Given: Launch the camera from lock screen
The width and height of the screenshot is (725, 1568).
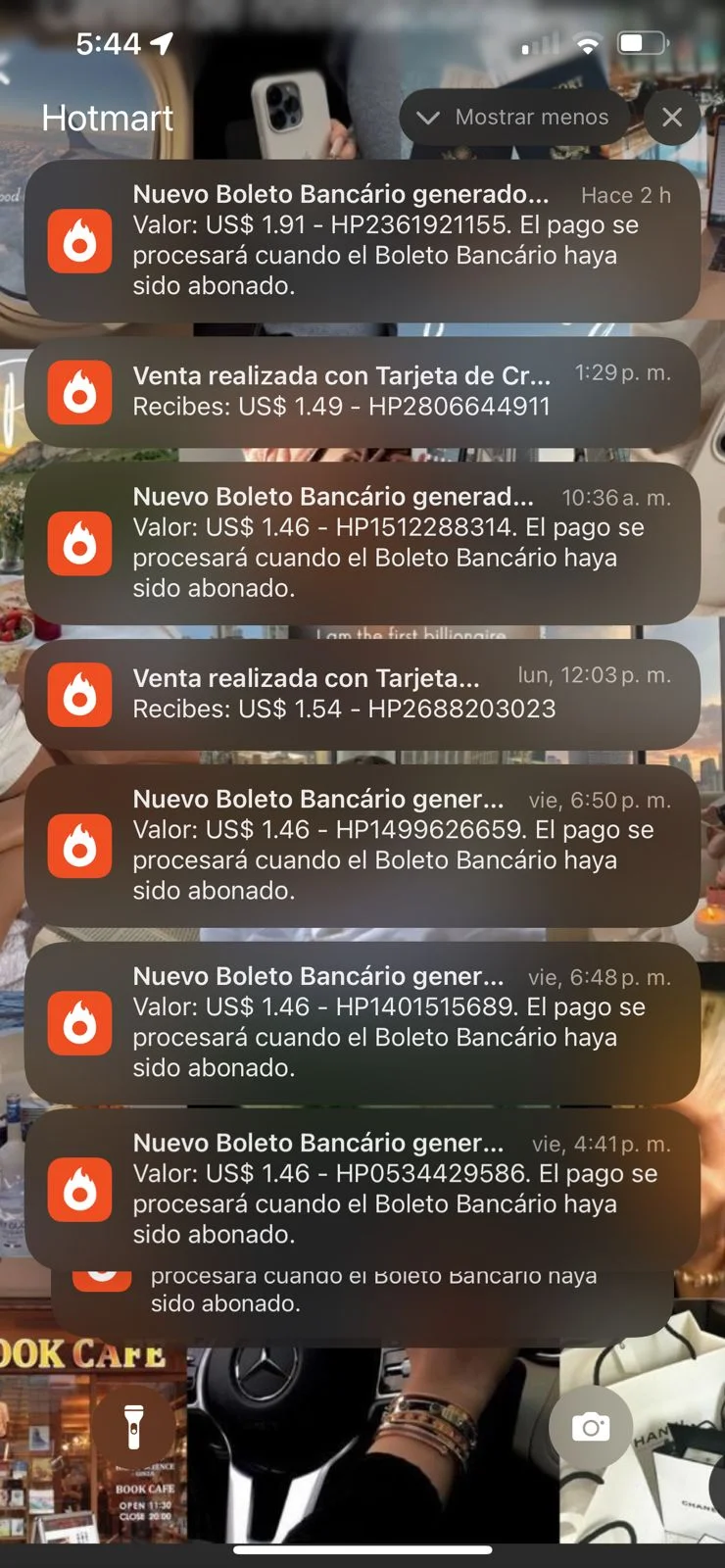Looking at the screenshot, I should pos(590,1427).
